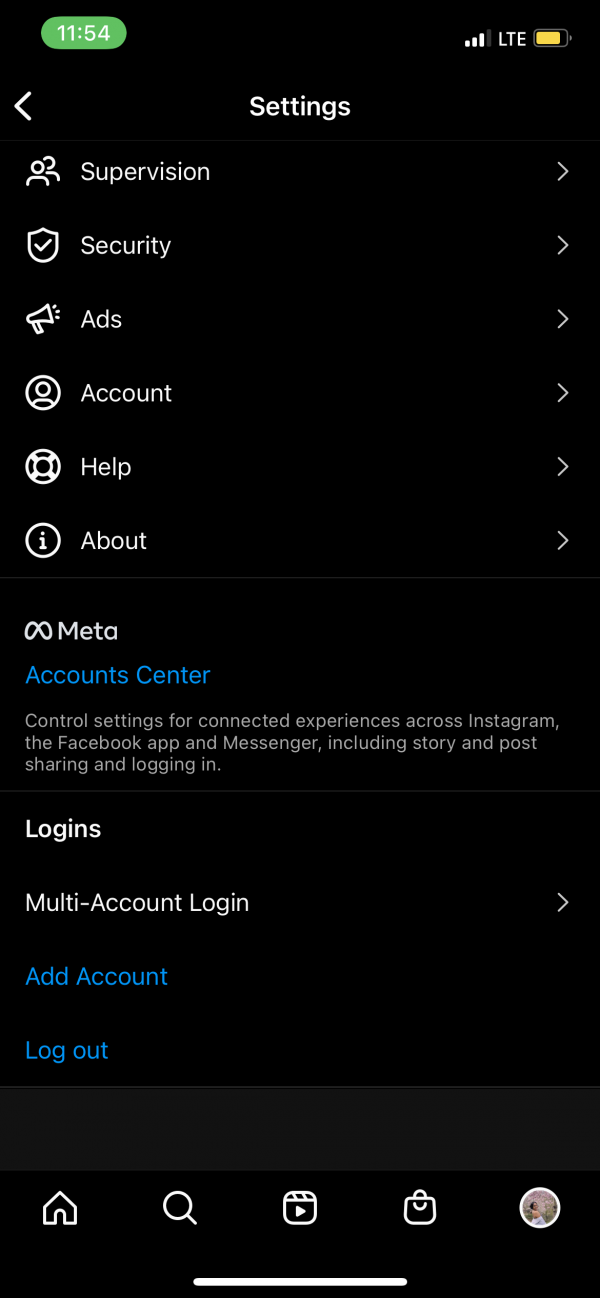Open the profile tab avatar

click(x=540, y=1208)
